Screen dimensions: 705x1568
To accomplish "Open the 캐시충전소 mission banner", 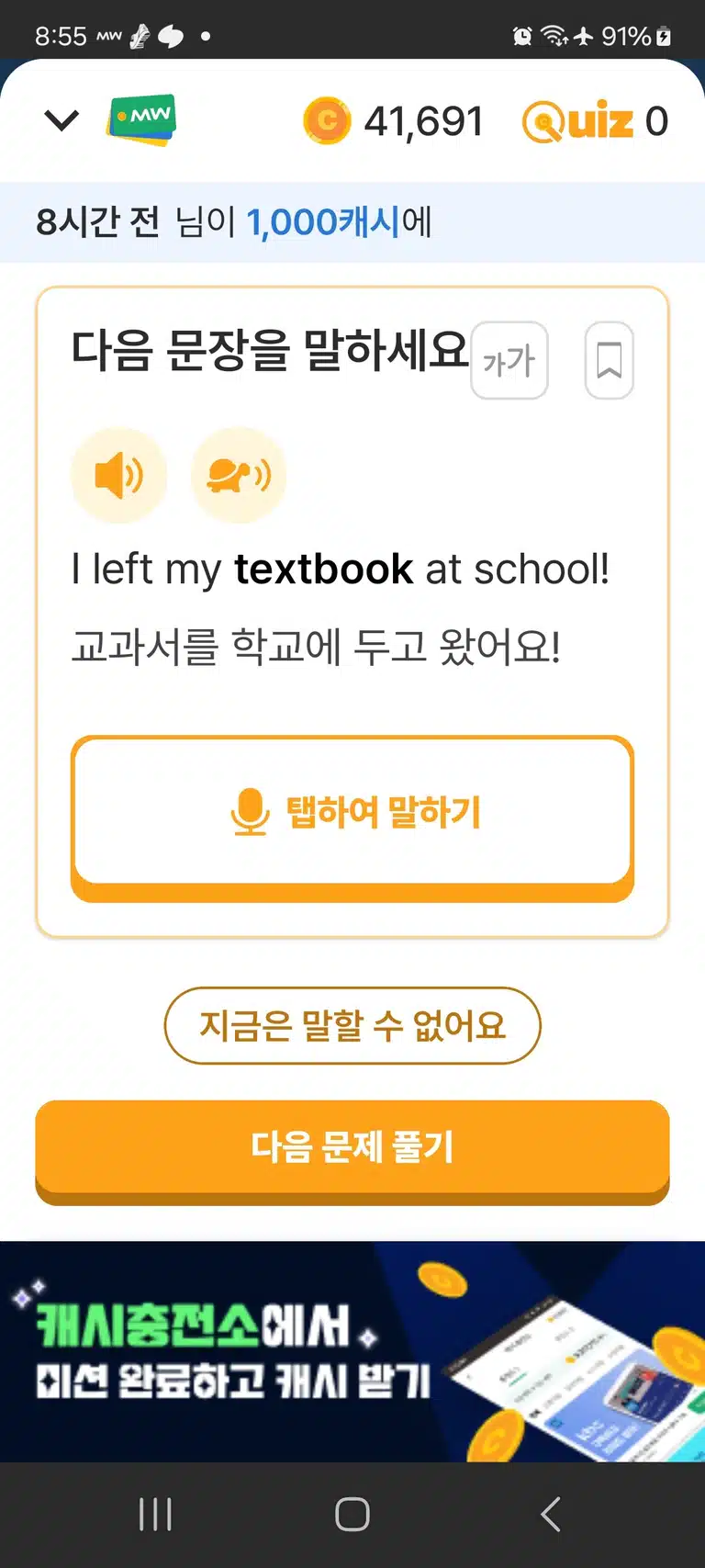I will click(352, 1351).
